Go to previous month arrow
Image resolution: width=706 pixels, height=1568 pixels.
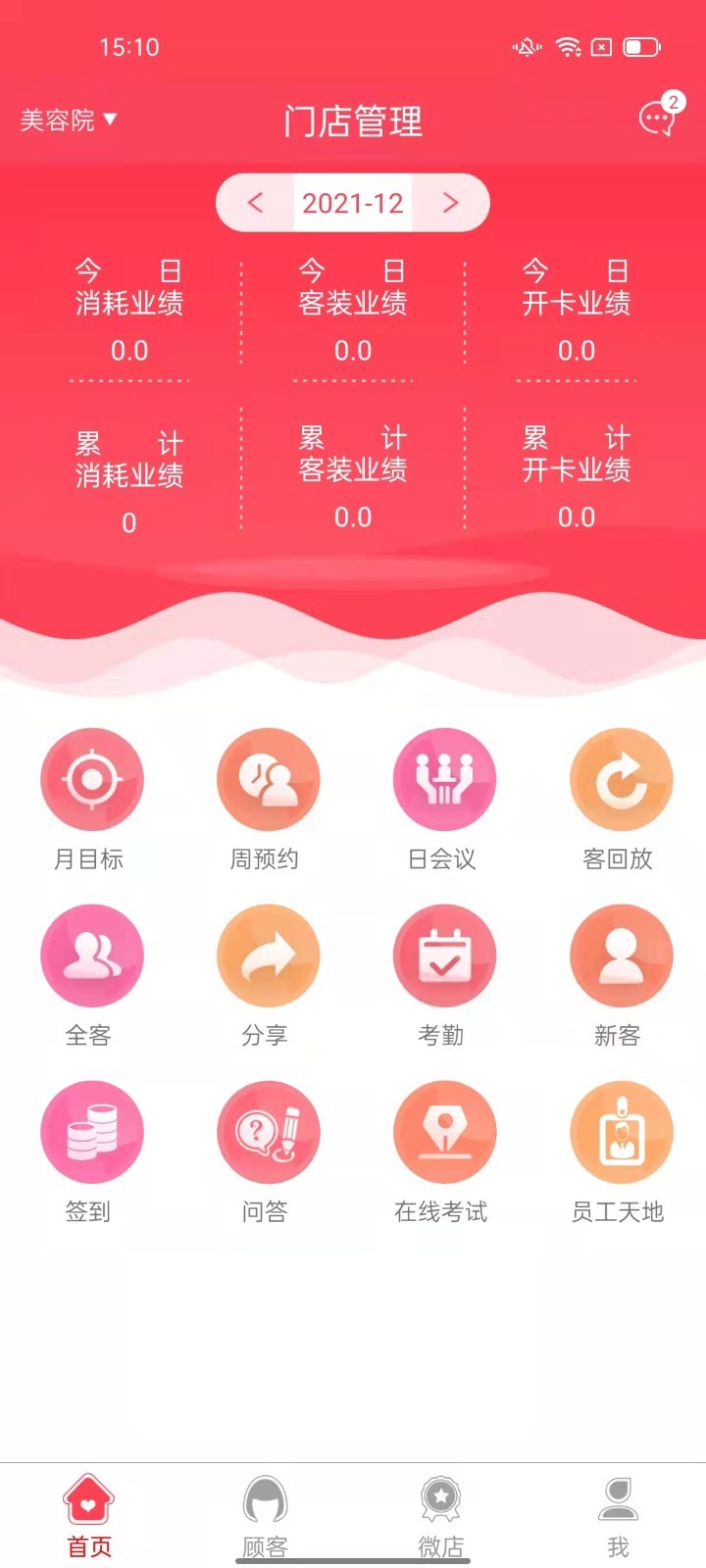256,203
